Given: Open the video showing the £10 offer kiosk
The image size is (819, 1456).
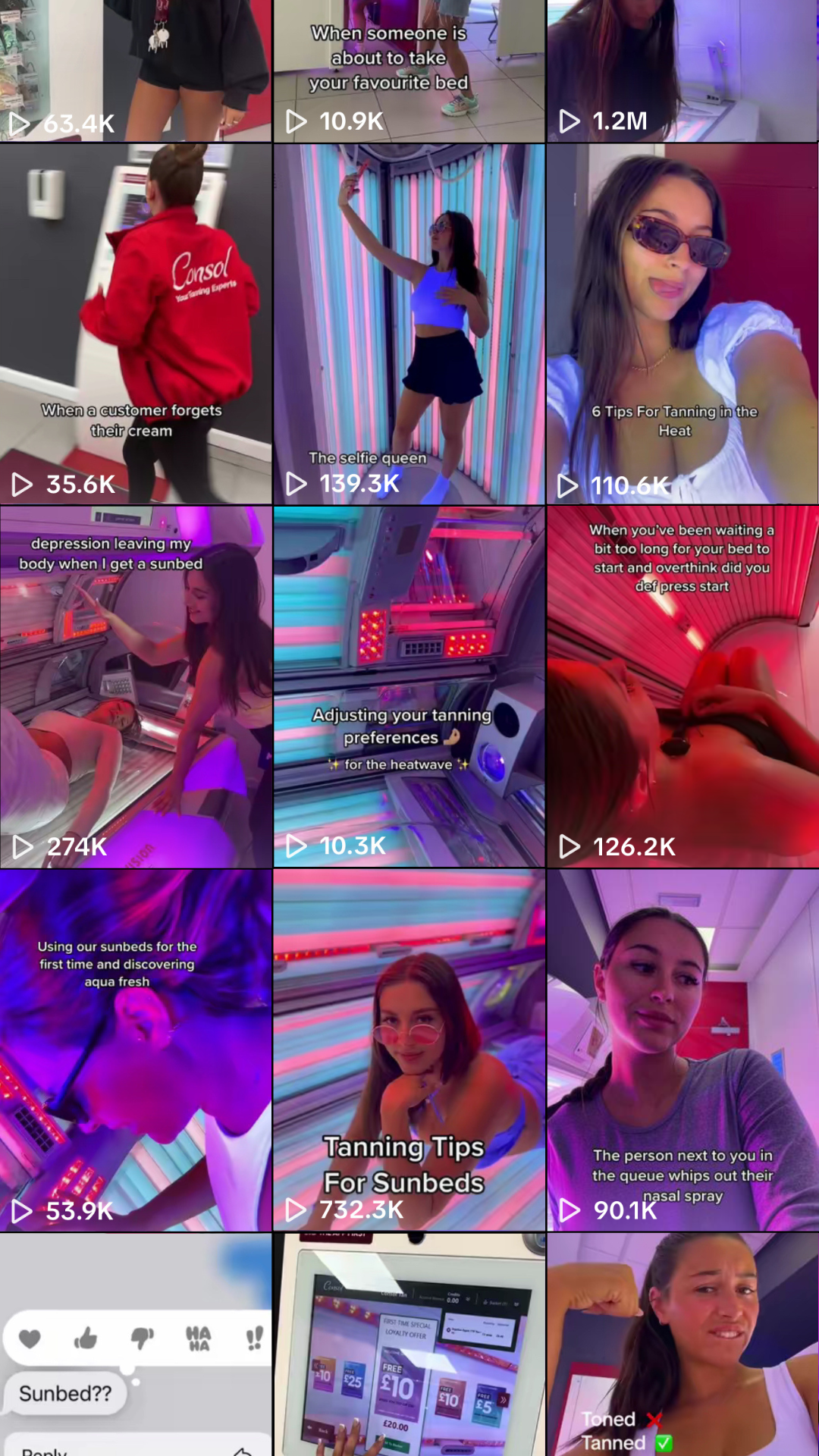Looking at the screenshot, I should [409, 1344].
